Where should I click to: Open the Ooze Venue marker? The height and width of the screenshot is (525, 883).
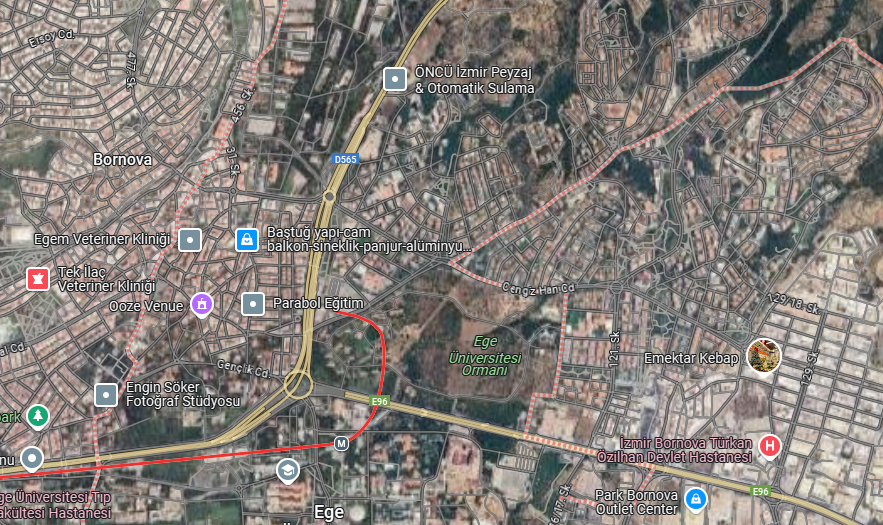(202, 303)
